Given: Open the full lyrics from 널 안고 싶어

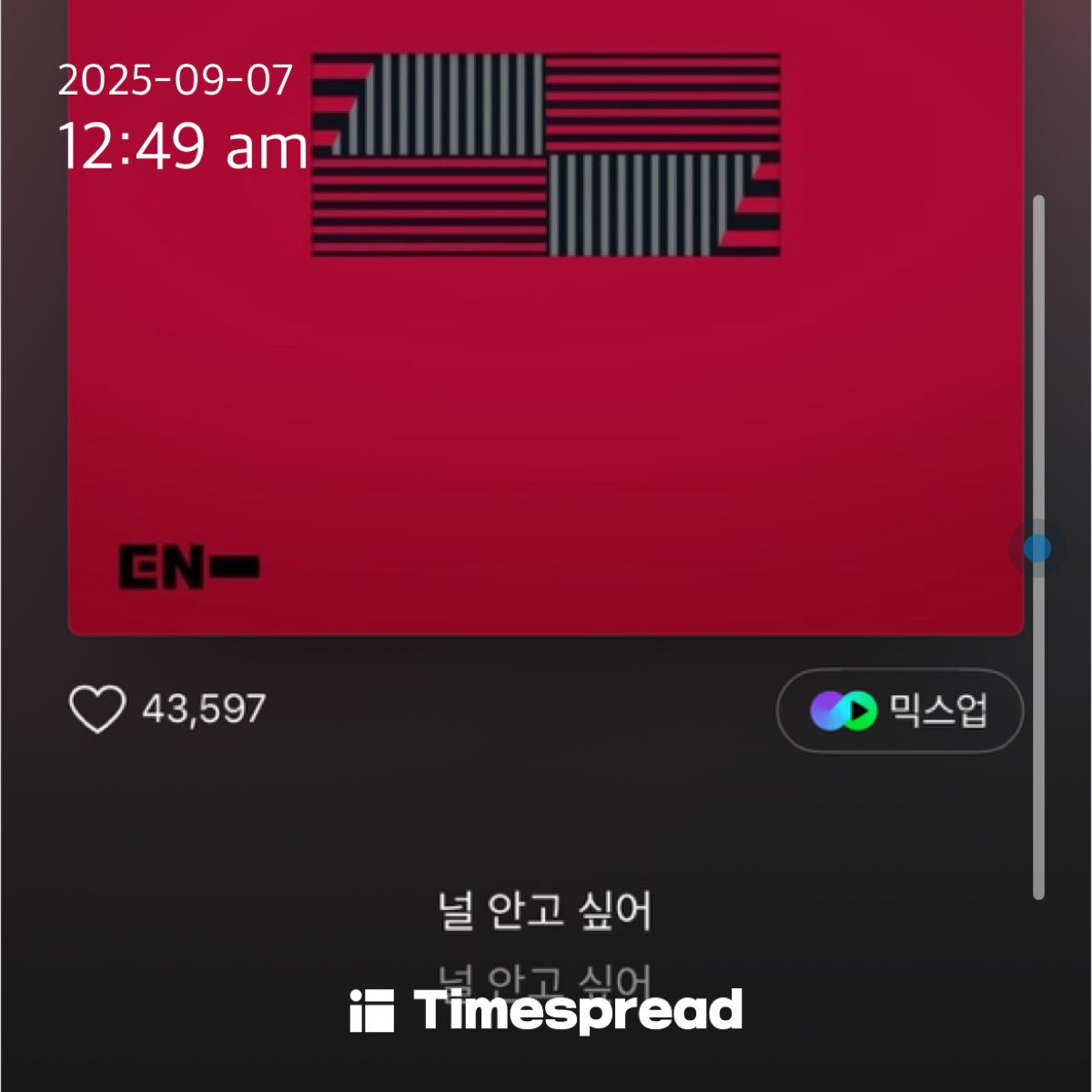Looking at the screenshot, I should click(545, 911).
